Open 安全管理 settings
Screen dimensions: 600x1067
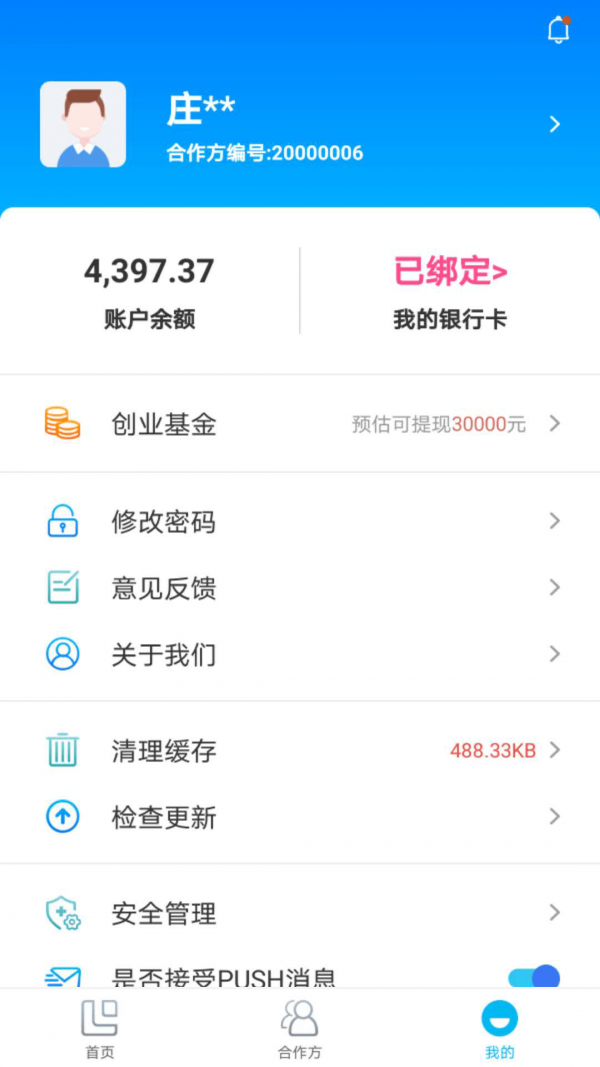click(300, 913)
